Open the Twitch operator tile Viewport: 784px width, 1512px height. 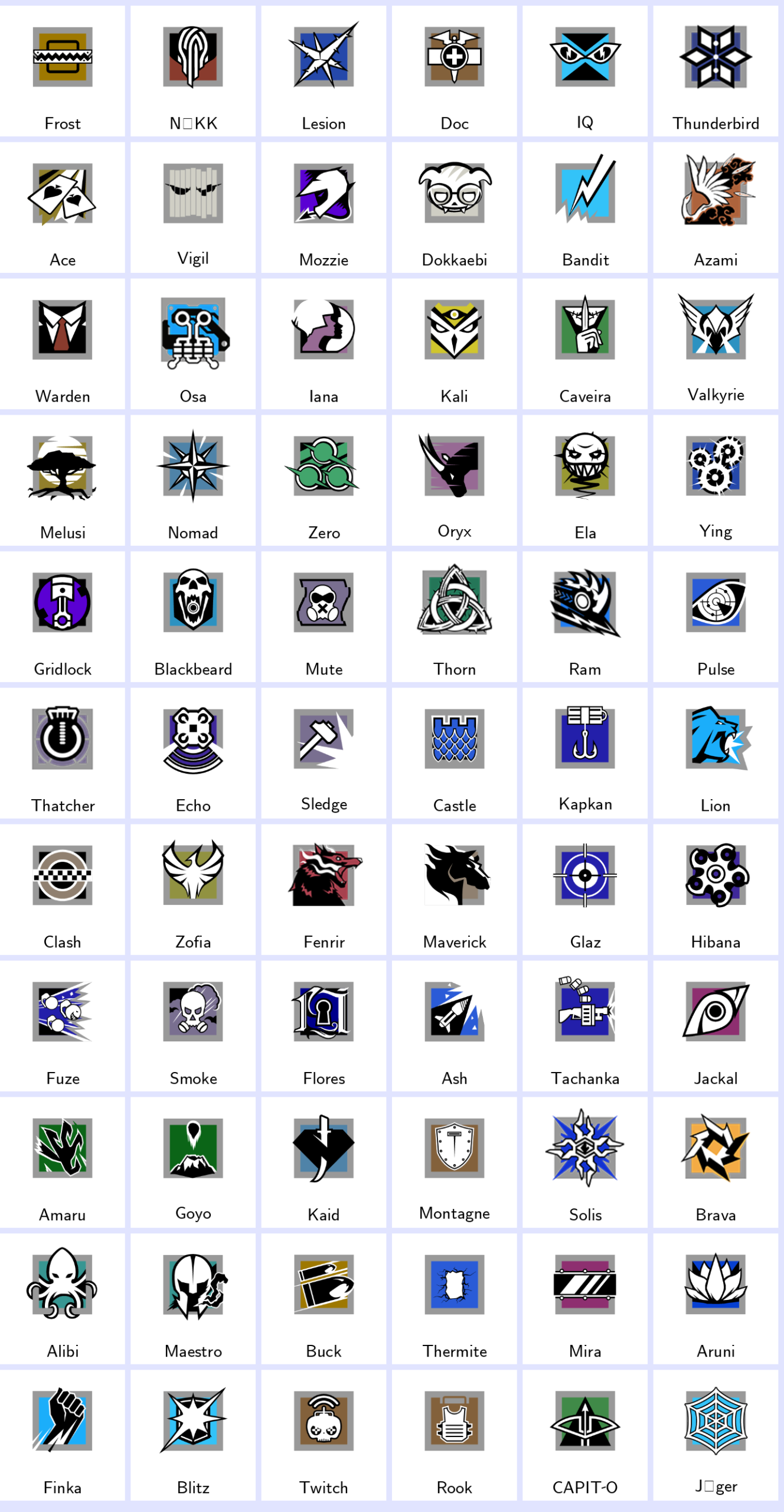324,1436
